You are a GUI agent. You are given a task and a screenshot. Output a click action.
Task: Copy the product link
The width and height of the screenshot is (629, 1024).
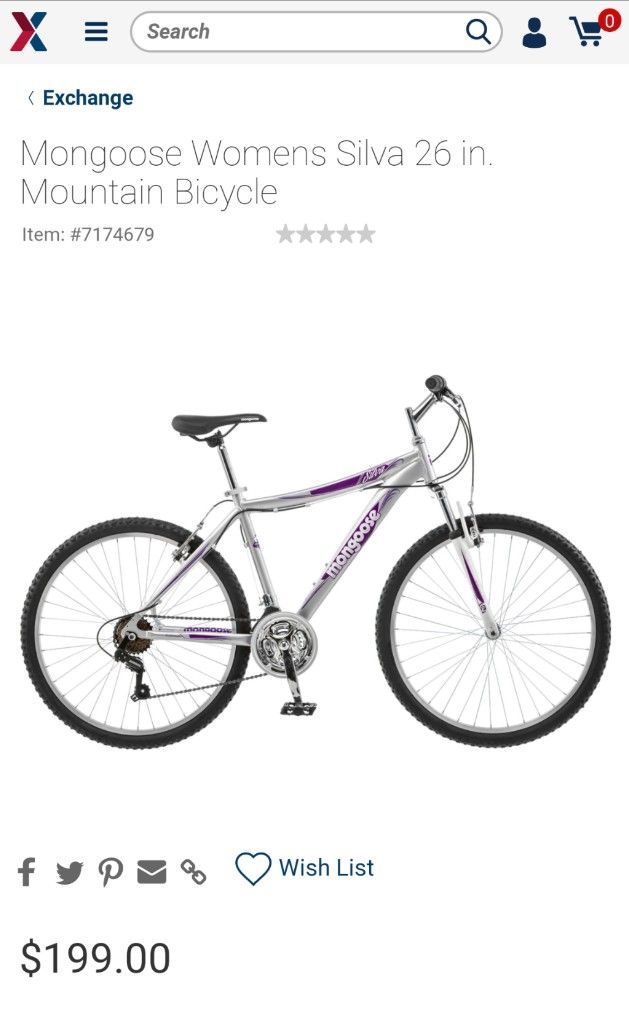193,872
